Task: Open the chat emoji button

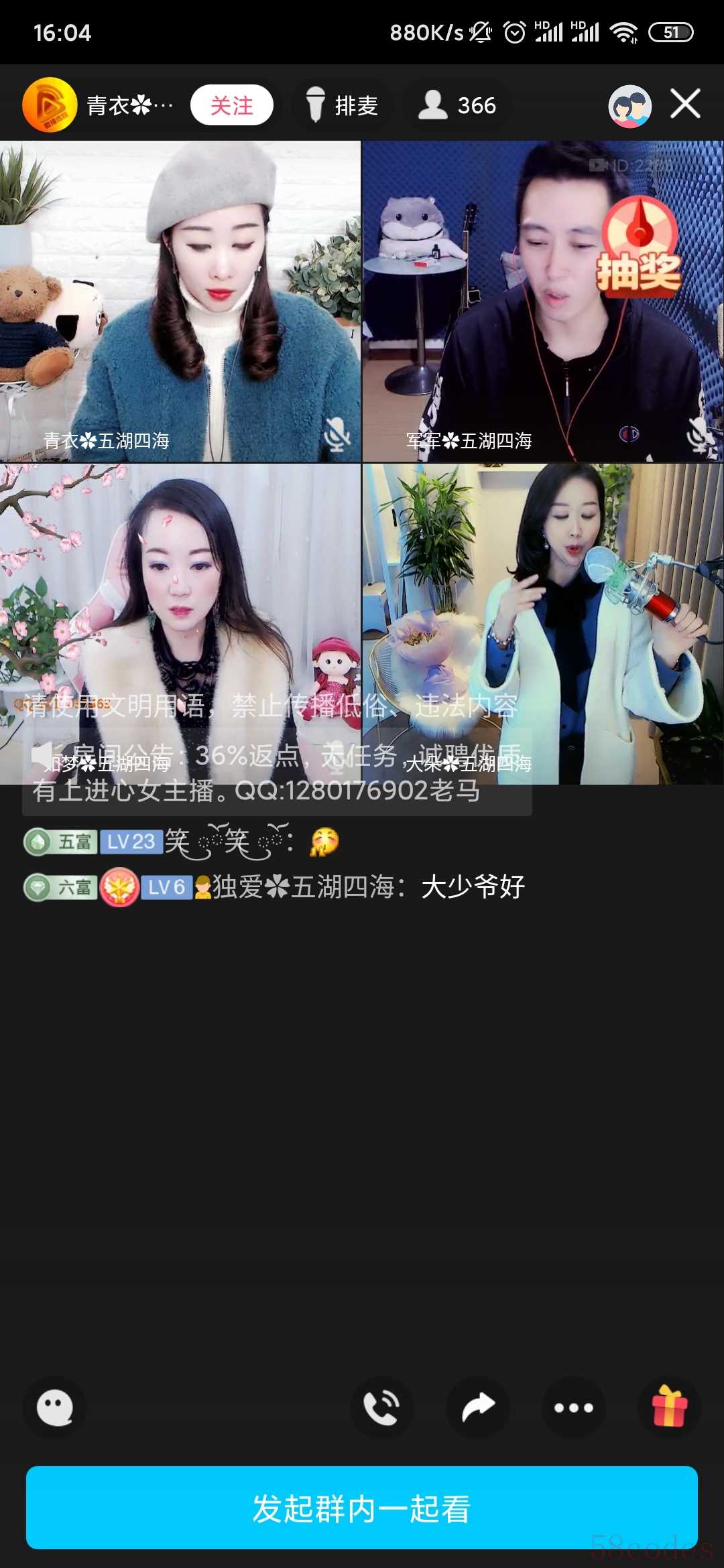Action: [54, 1407]
